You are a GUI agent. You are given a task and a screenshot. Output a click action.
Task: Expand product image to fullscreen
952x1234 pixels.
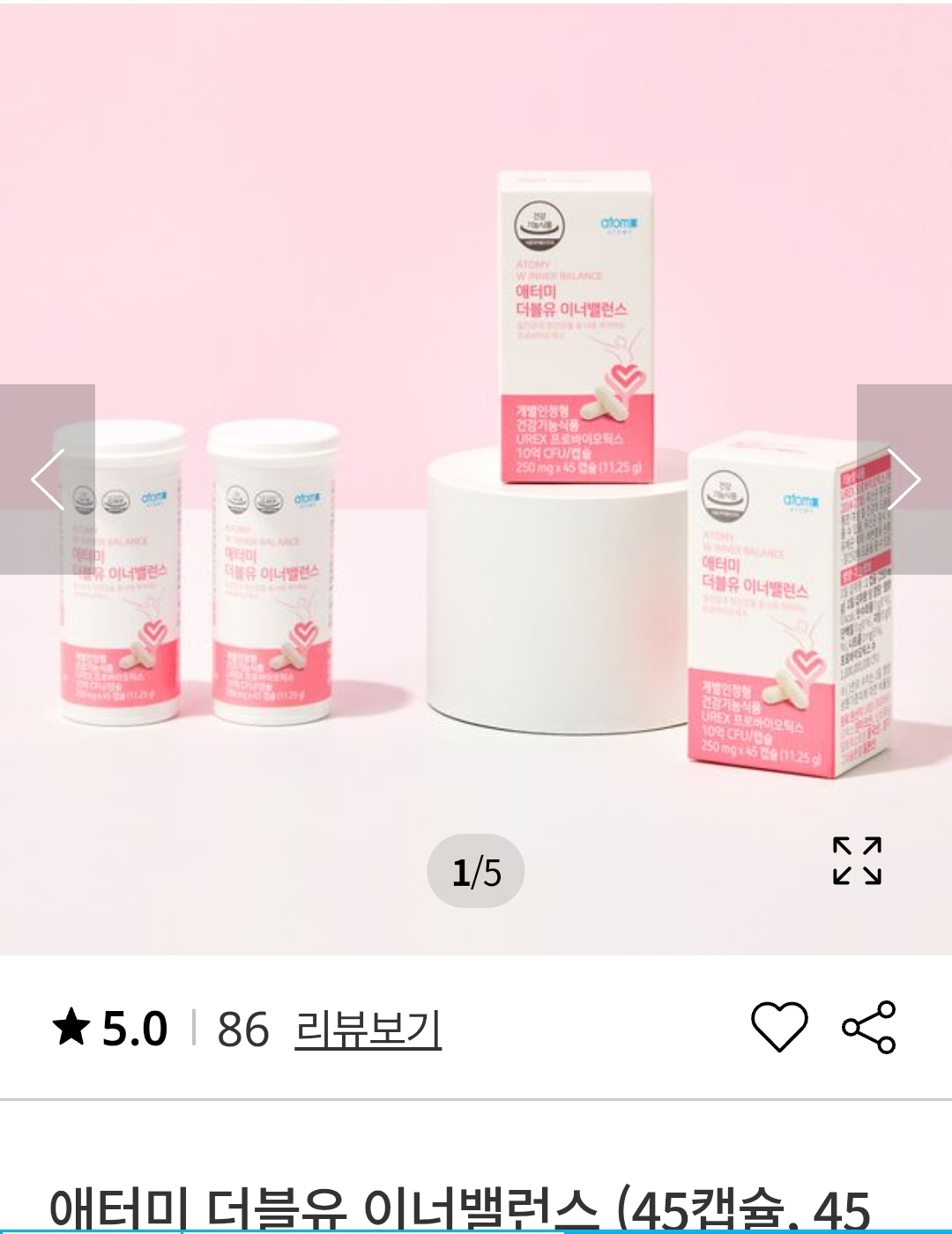click(x=857, y=860)
